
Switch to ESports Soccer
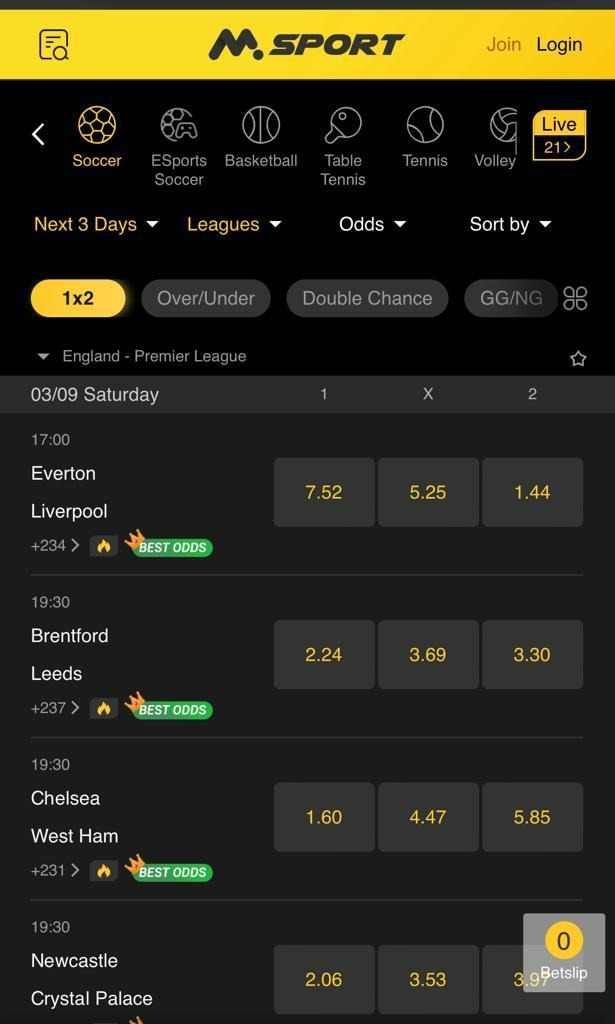click(179, 146)
